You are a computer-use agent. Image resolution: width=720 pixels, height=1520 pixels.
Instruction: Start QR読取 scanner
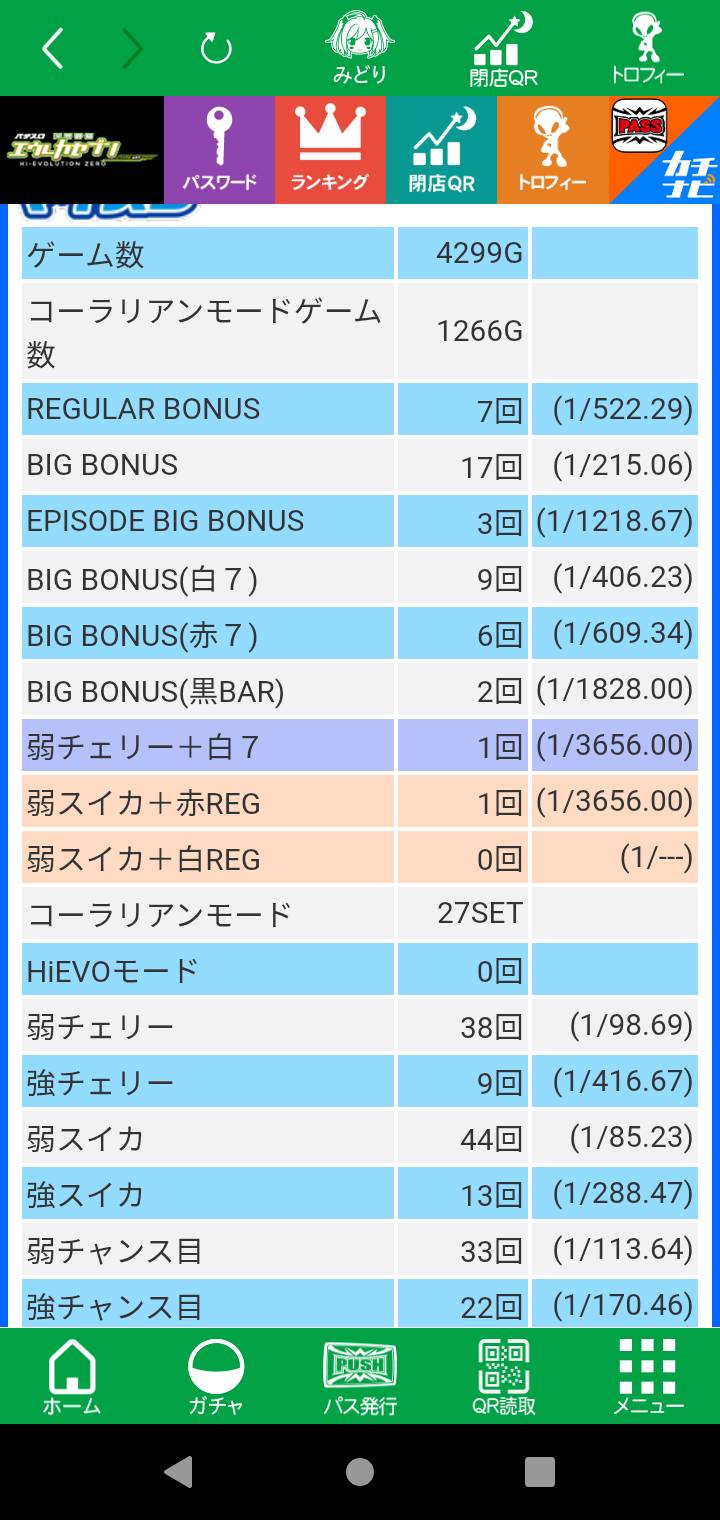[x=504, y=1377]
